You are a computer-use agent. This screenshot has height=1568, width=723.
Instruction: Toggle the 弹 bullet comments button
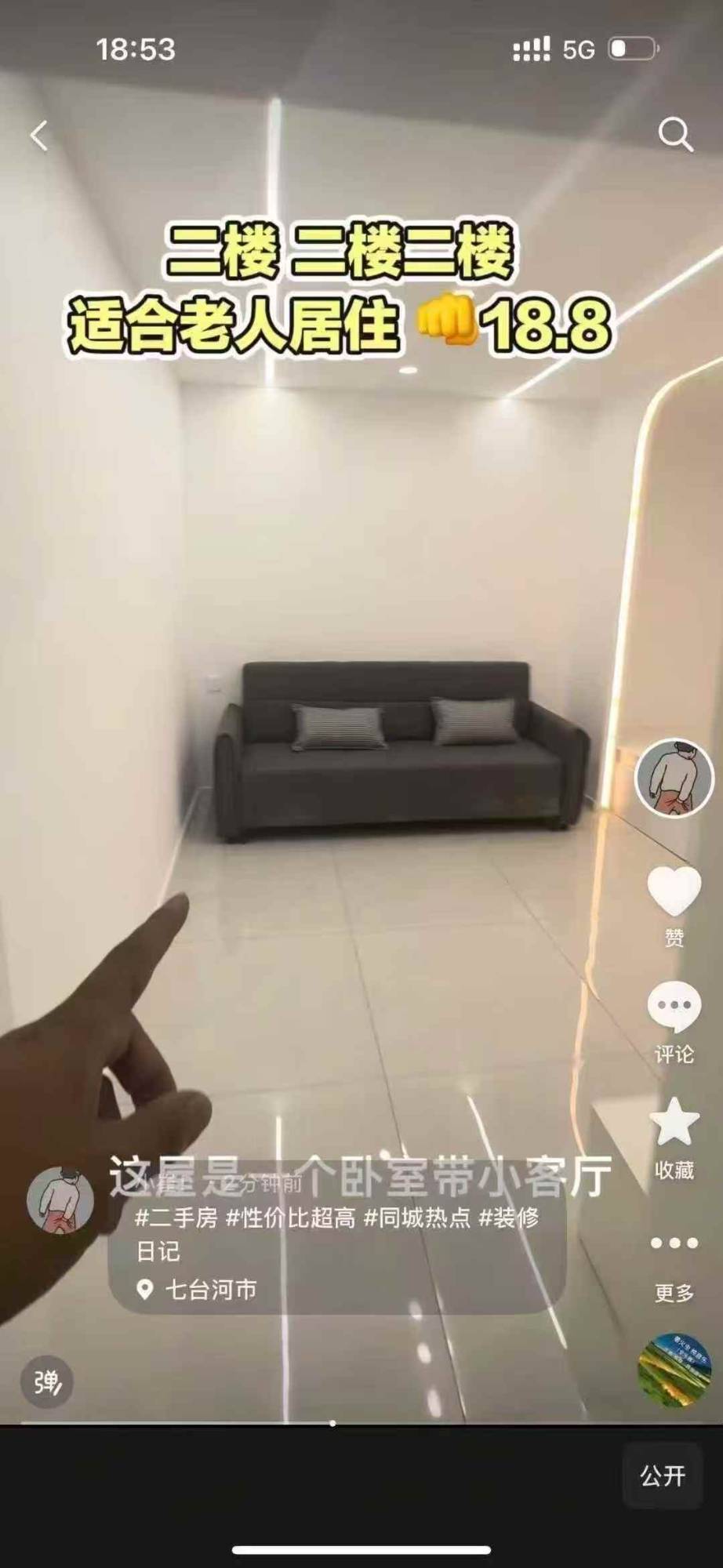pos(48,1383)
